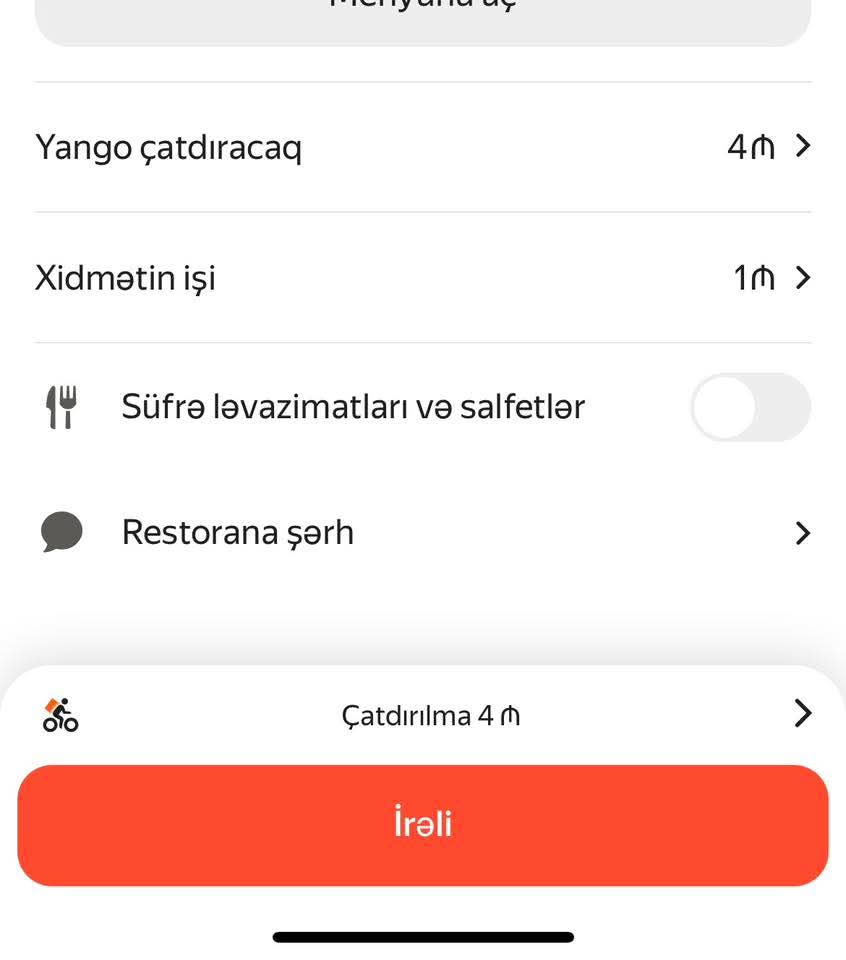Viewport: 846px width, 960px height.
Task: Expand the Çatdırılma 4 ₼ delivery summary
Action: [x=430, y=715]
